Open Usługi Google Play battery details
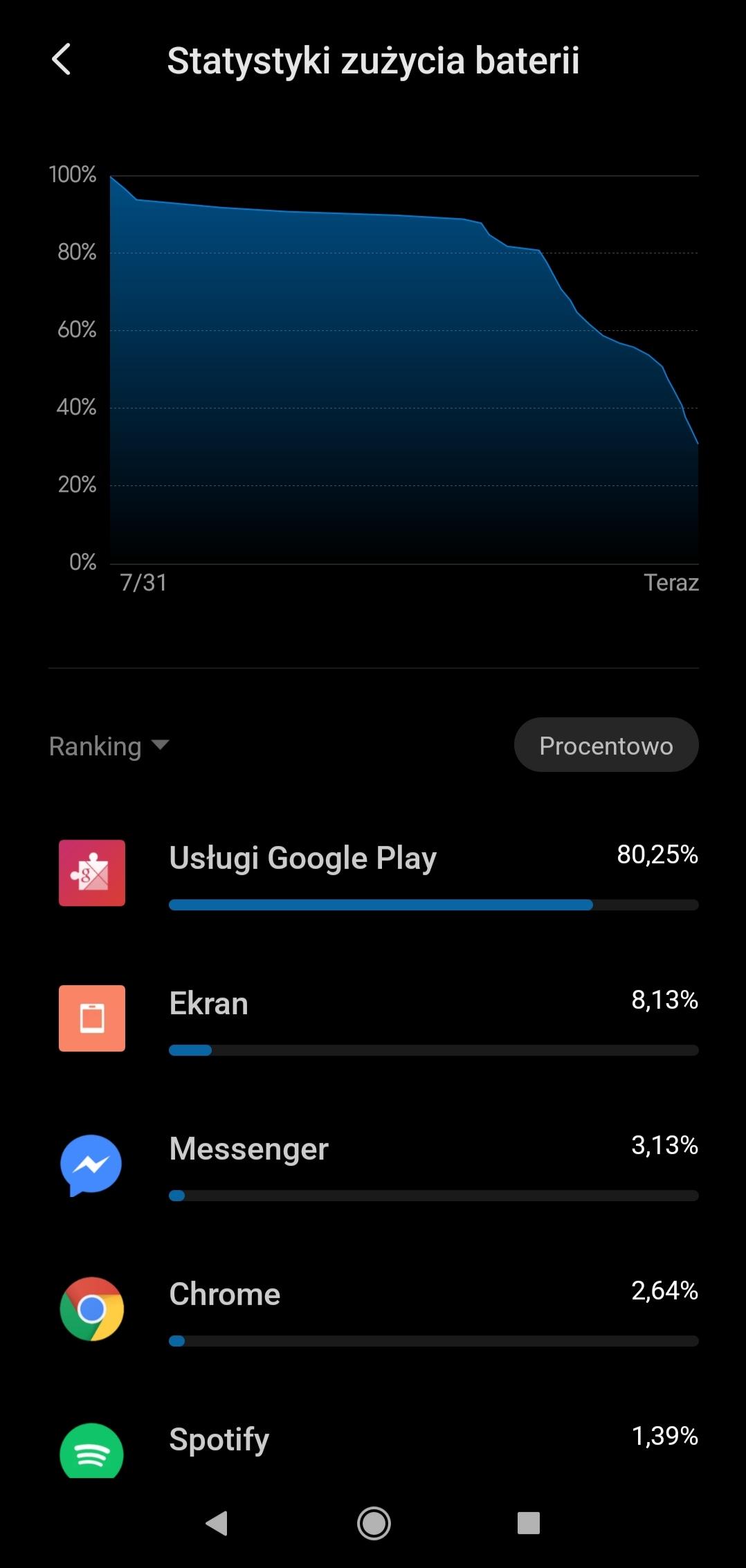 click(378, 872)
